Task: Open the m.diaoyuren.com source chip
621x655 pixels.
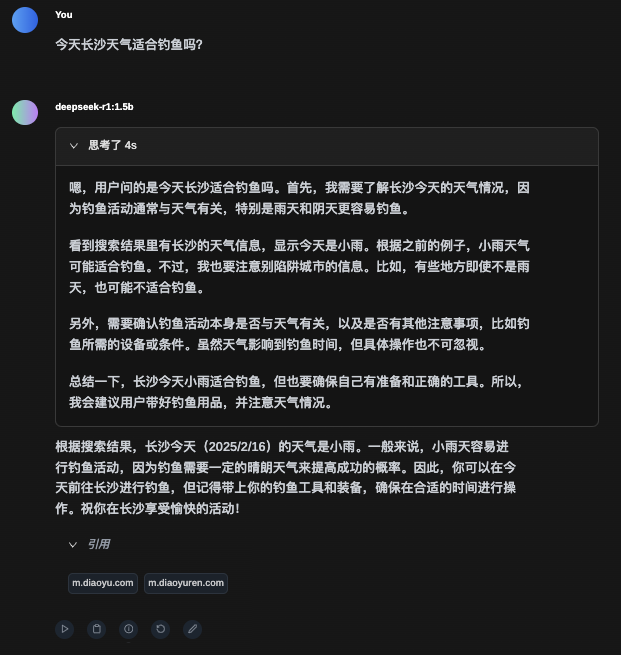Action: [186, 582]
